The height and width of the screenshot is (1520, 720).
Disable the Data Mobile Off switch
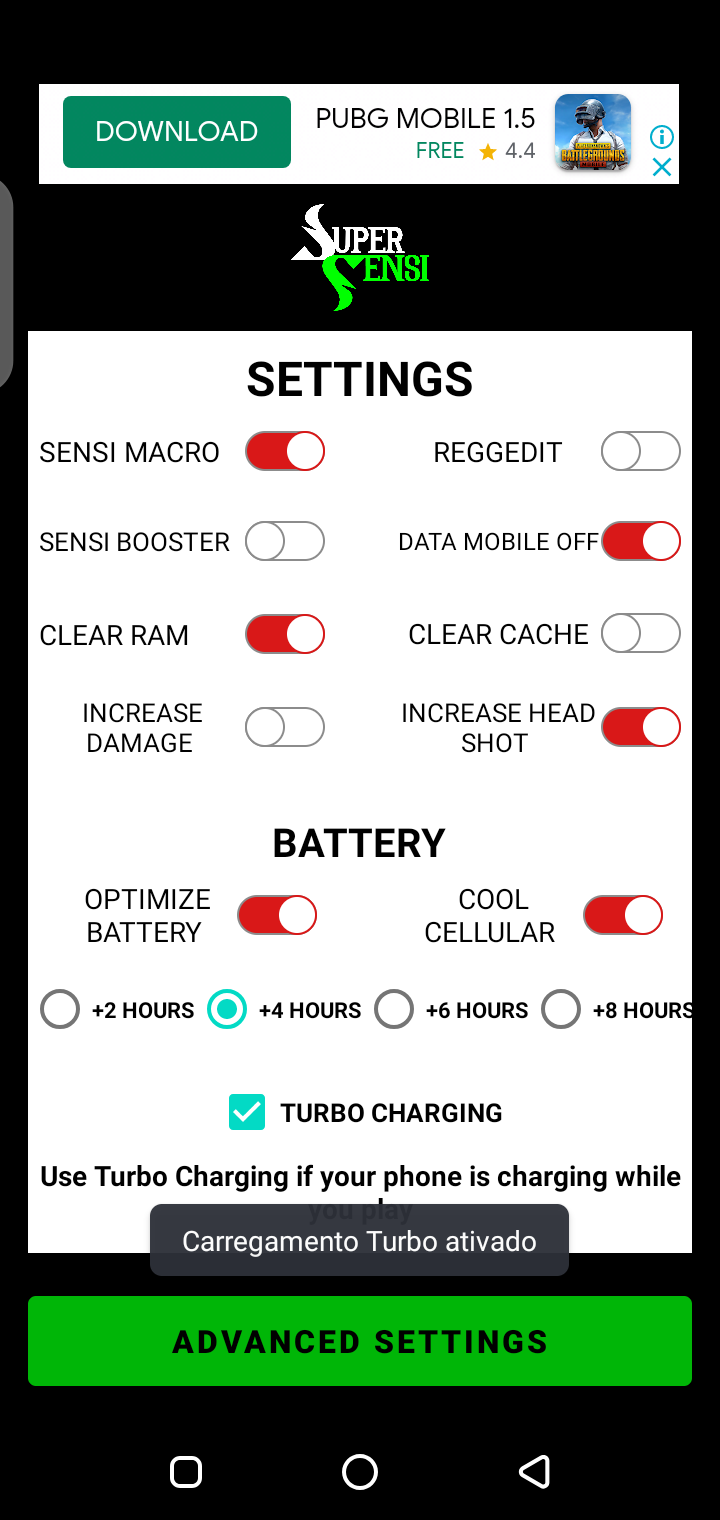640,541
